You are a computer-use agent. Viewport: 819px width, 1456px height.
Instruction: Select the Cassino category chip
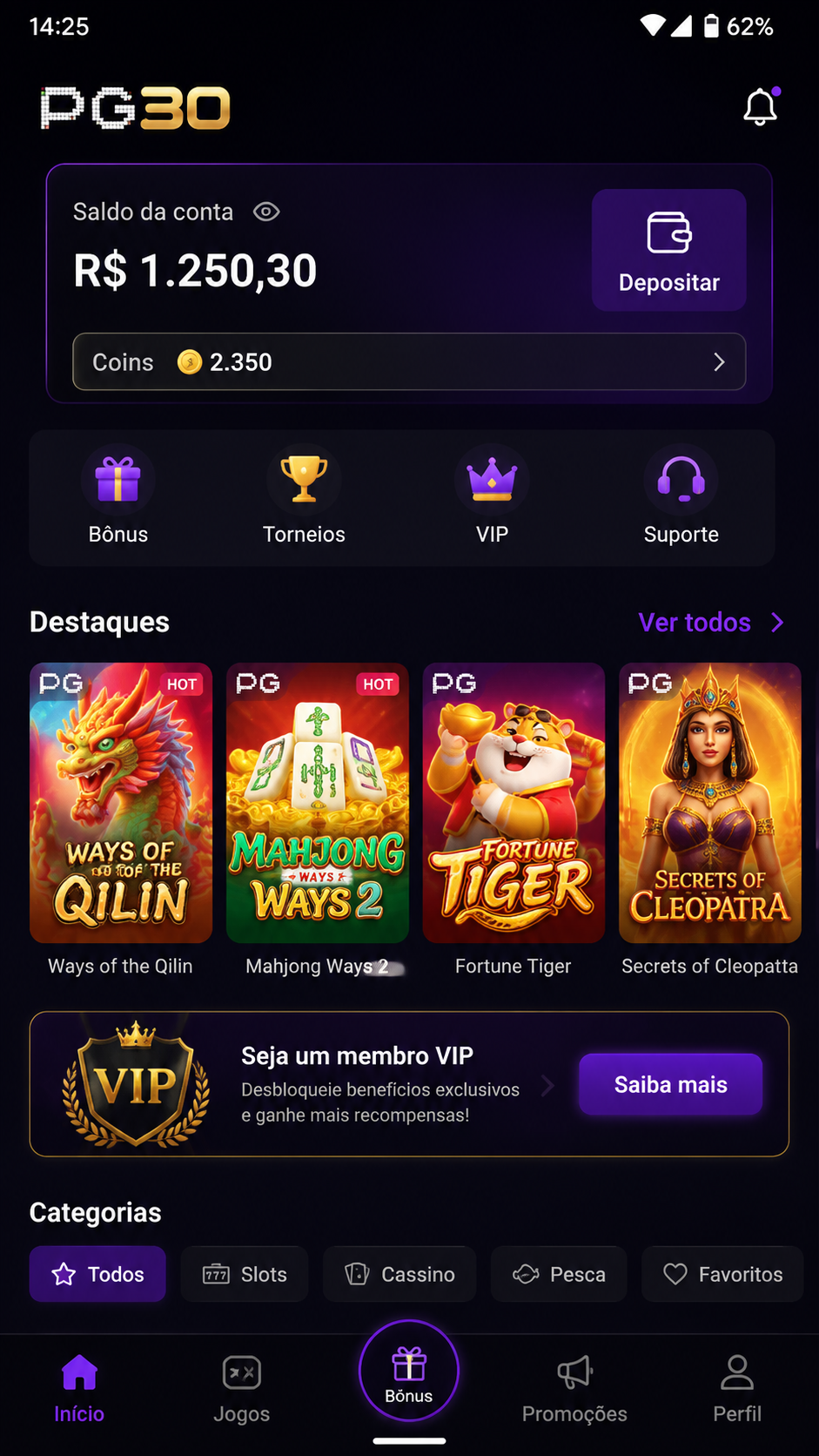tap(399, 1274)
